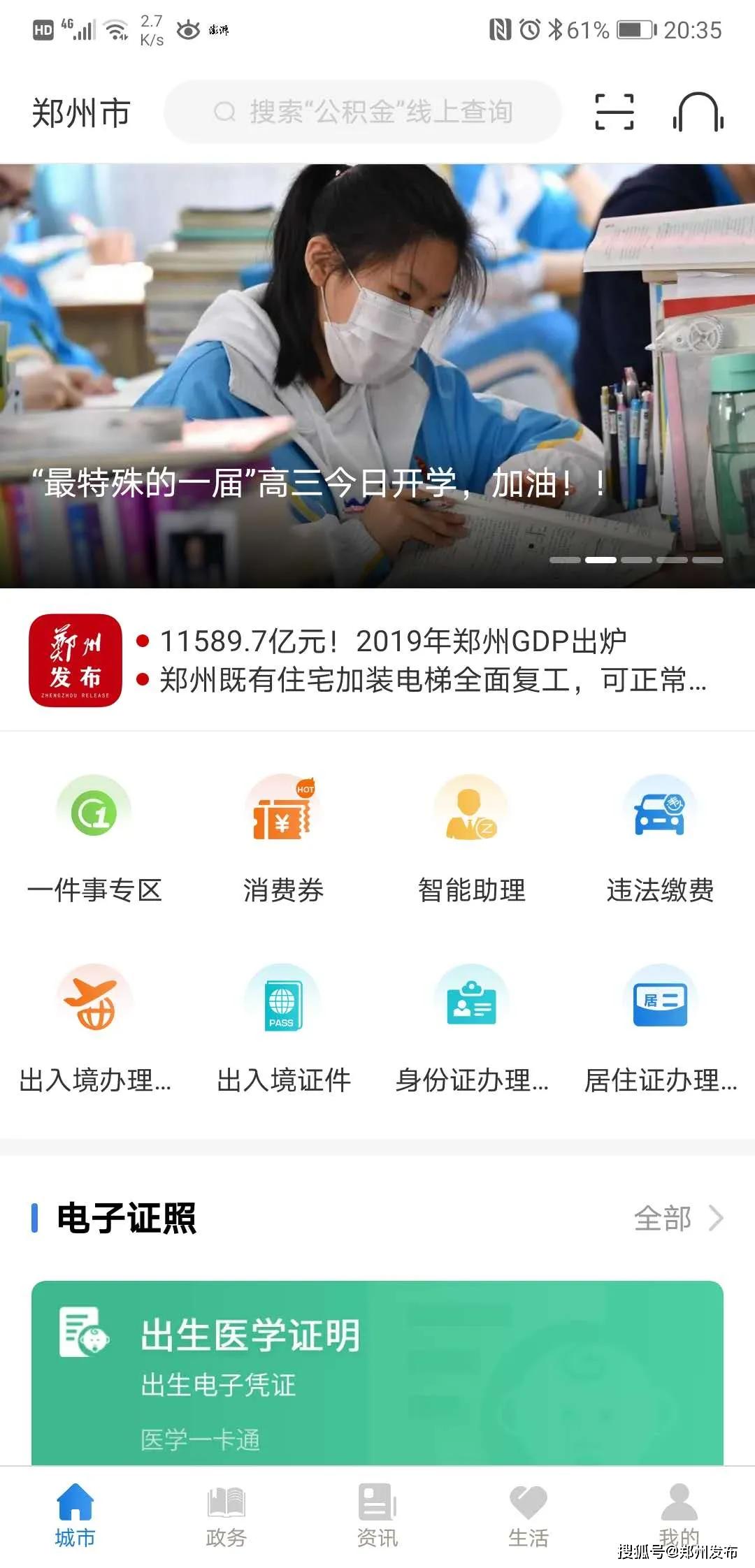The width and height of the screenshot is (755, 1568).
Task: Open 一件事专区 service
Action: tap(94, 839)
